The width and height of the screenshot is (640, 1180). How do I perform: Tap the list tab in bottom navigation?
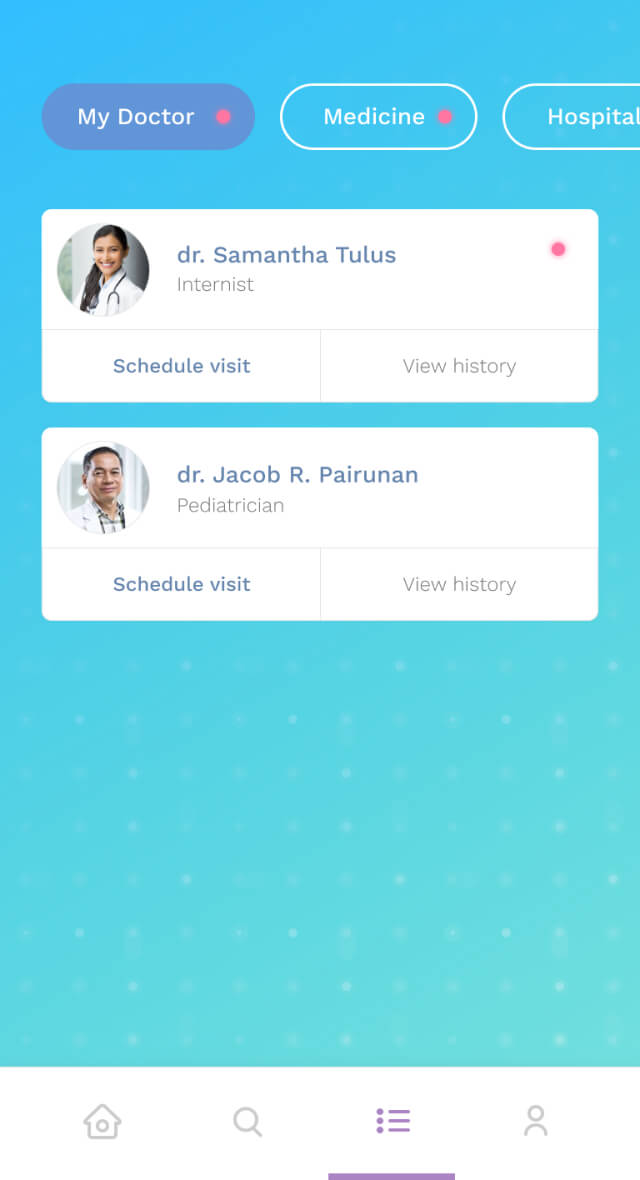(x=393, y=1121)
